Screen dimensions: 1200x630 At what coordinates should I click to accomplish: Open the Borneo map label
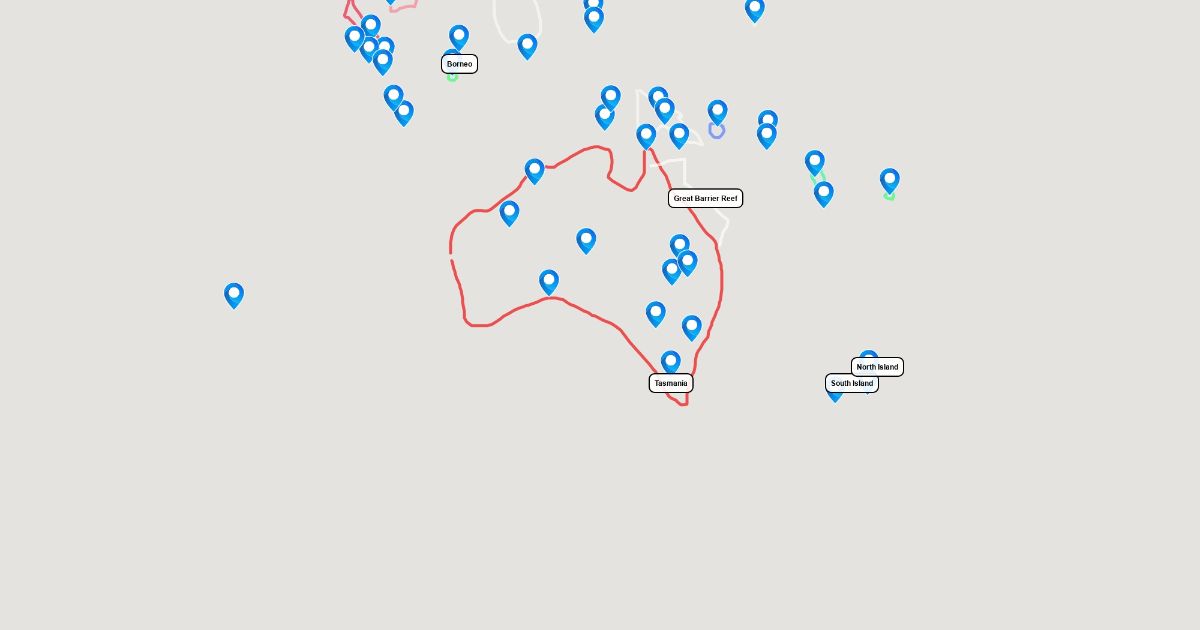[x=459, y=64]
